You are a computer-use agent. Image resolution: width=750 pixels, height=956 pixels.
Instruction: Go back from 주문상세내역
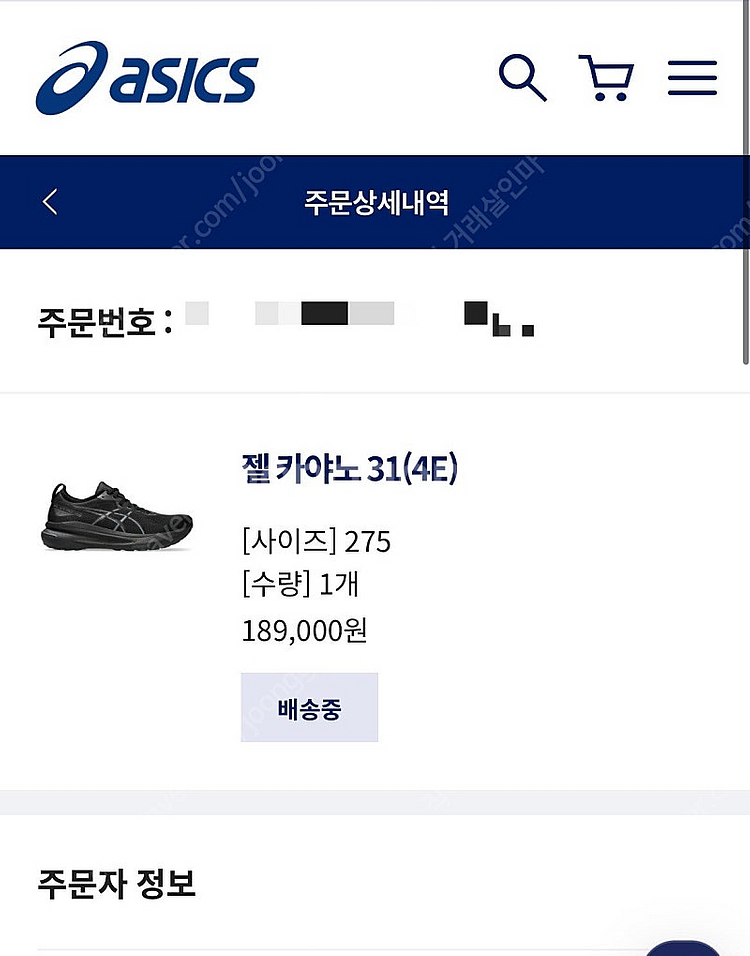51,202
